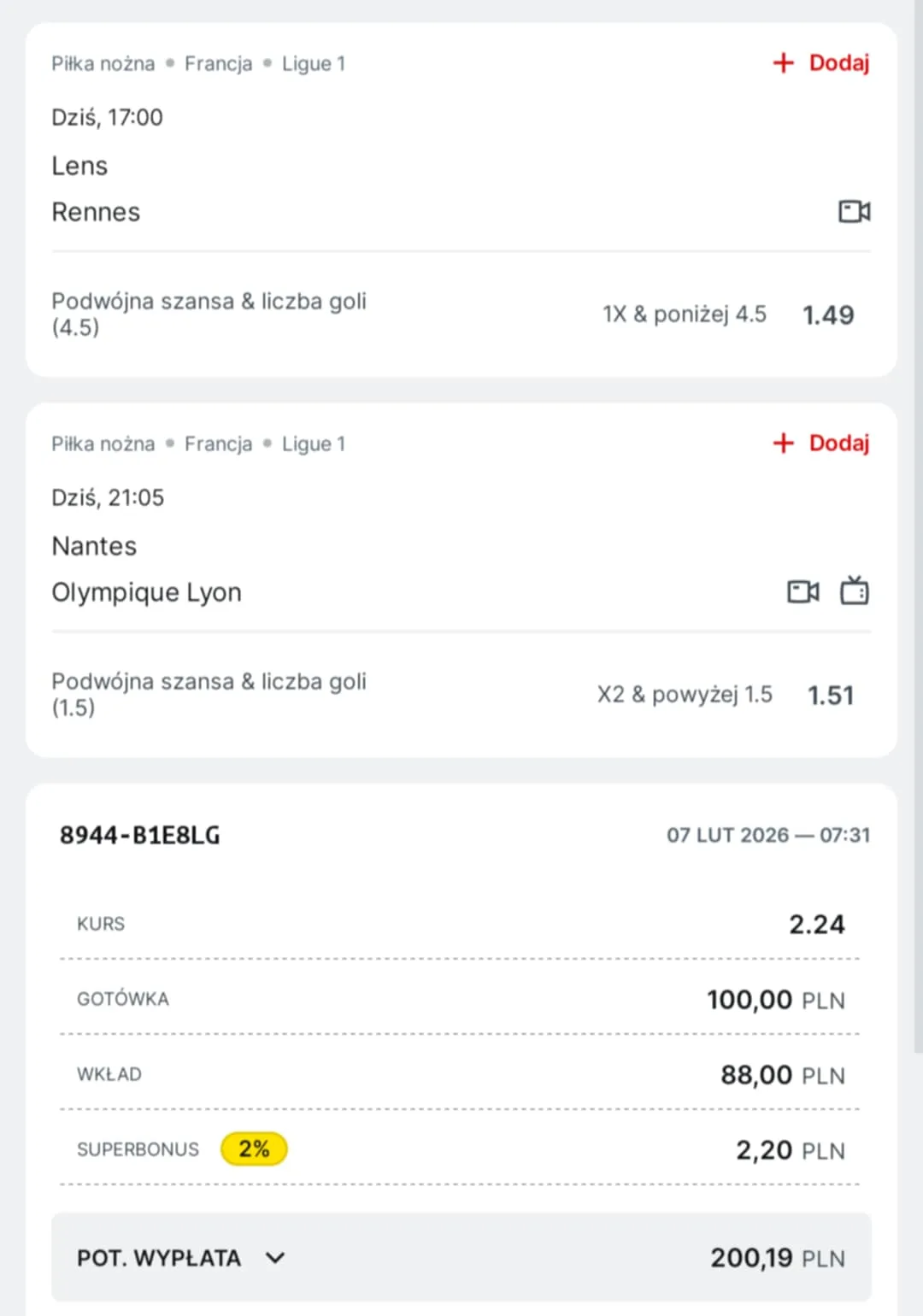Click the KURS value 2.24
Image resolution: width=923 pixels, height=1316 pixels.
[817, 923]
